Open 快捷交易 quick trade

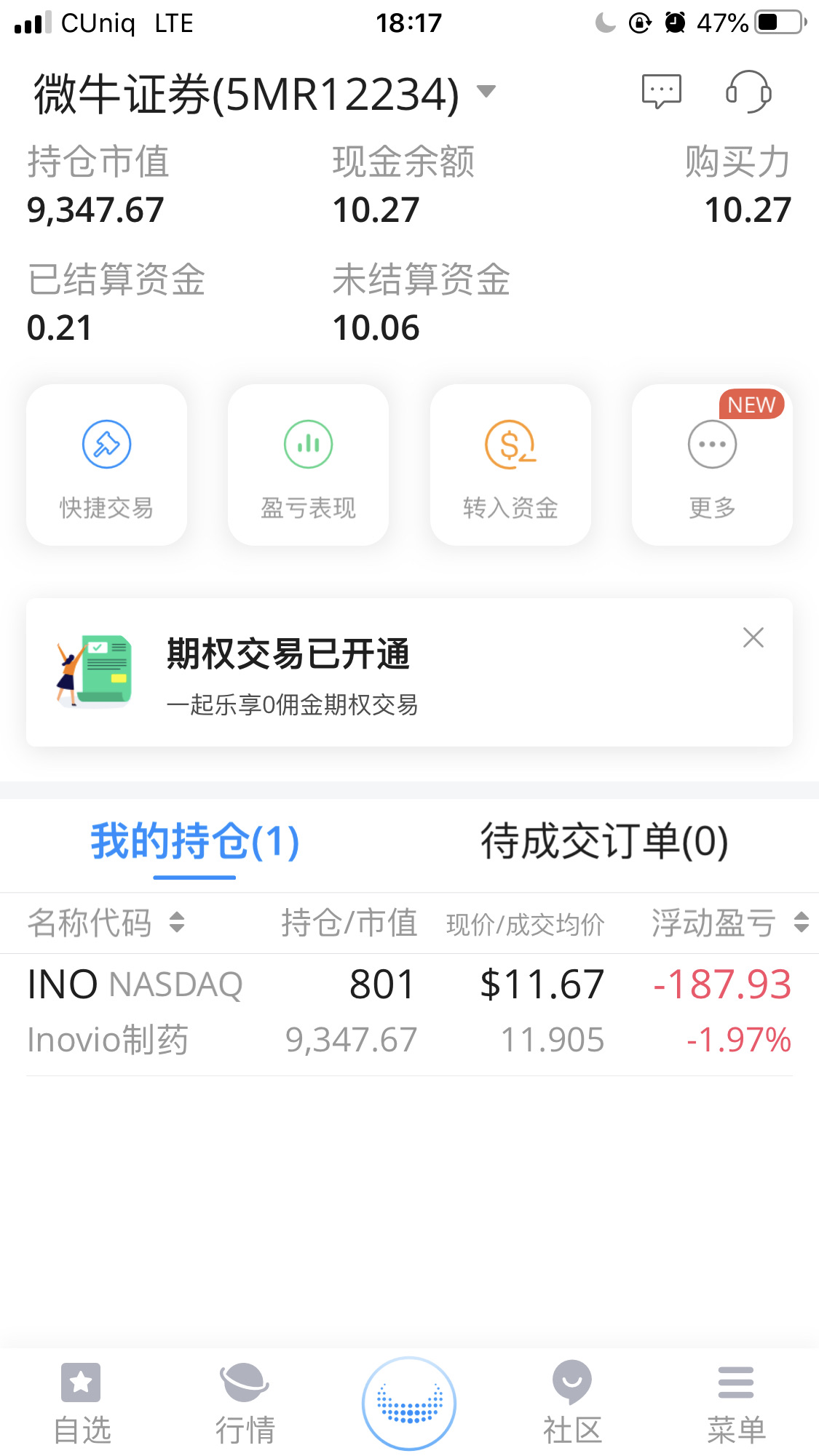click(106, 465)
